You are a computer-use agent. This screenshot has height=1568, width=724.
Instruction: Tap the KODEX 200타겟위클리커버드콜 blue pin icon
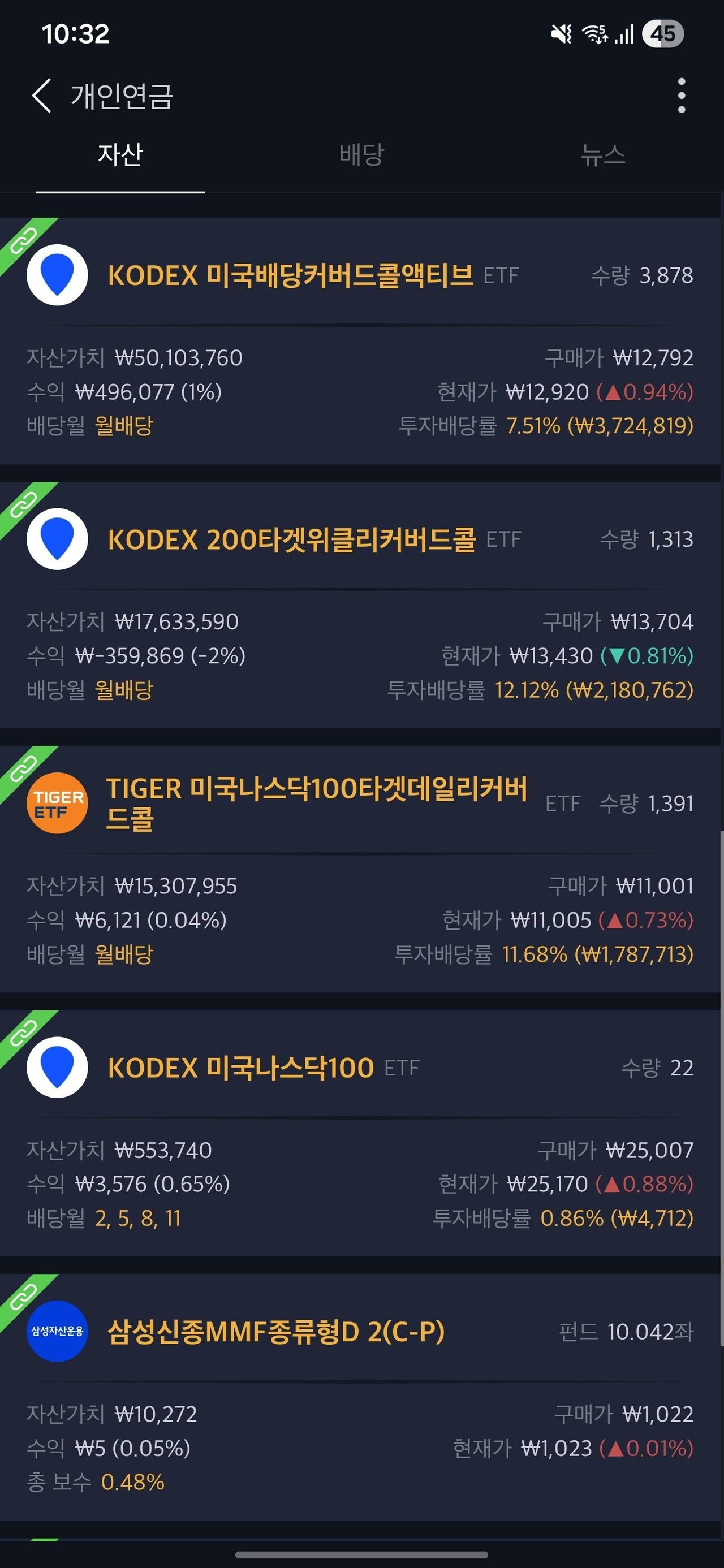[x=58, y=539]
